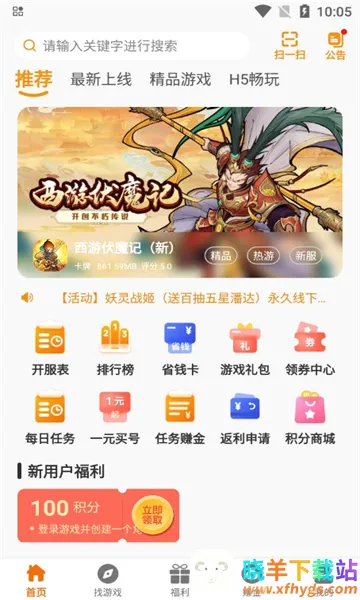Switch to the 最新上线 tab

tap(101, 80)
